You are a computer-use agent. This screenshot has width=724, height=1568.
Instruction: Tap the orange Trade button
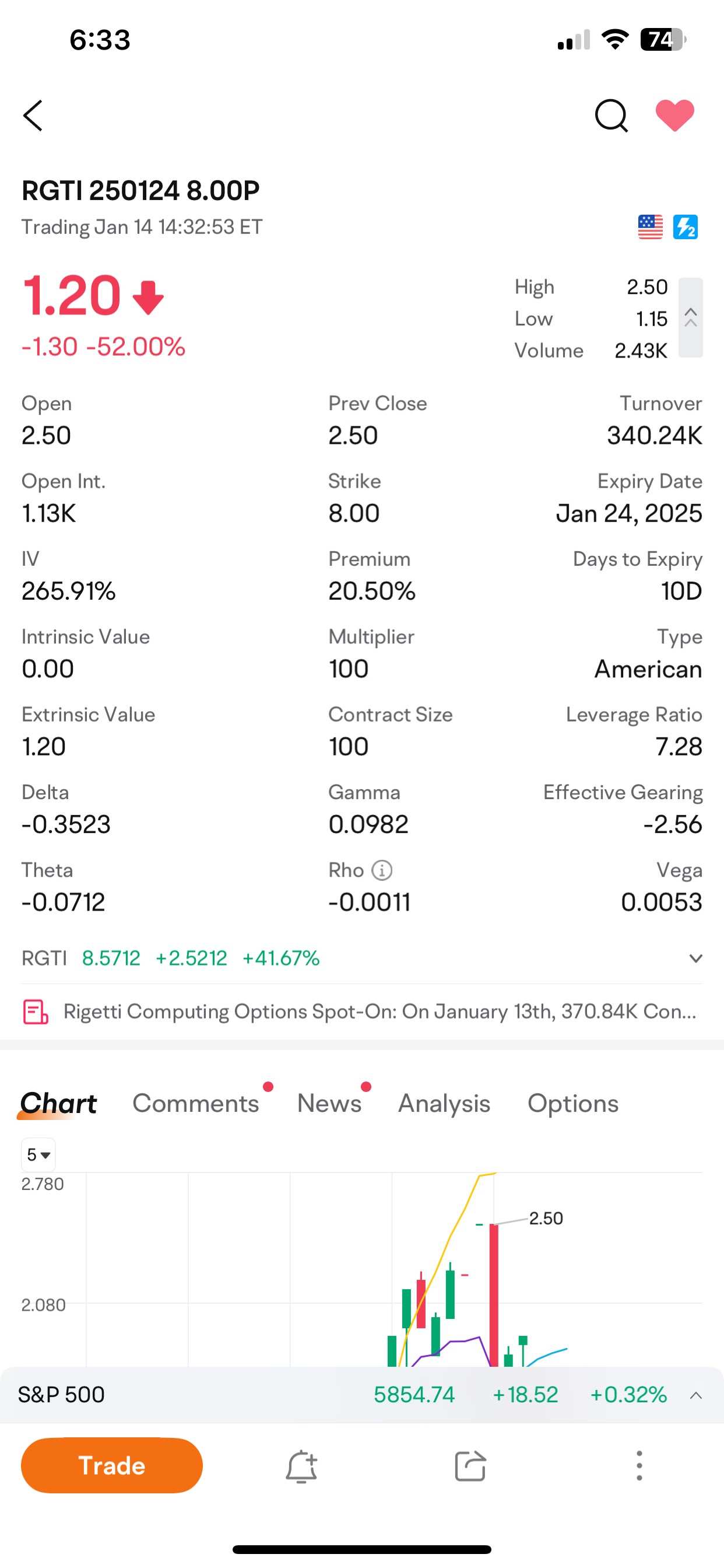[x=112, y=1465]
